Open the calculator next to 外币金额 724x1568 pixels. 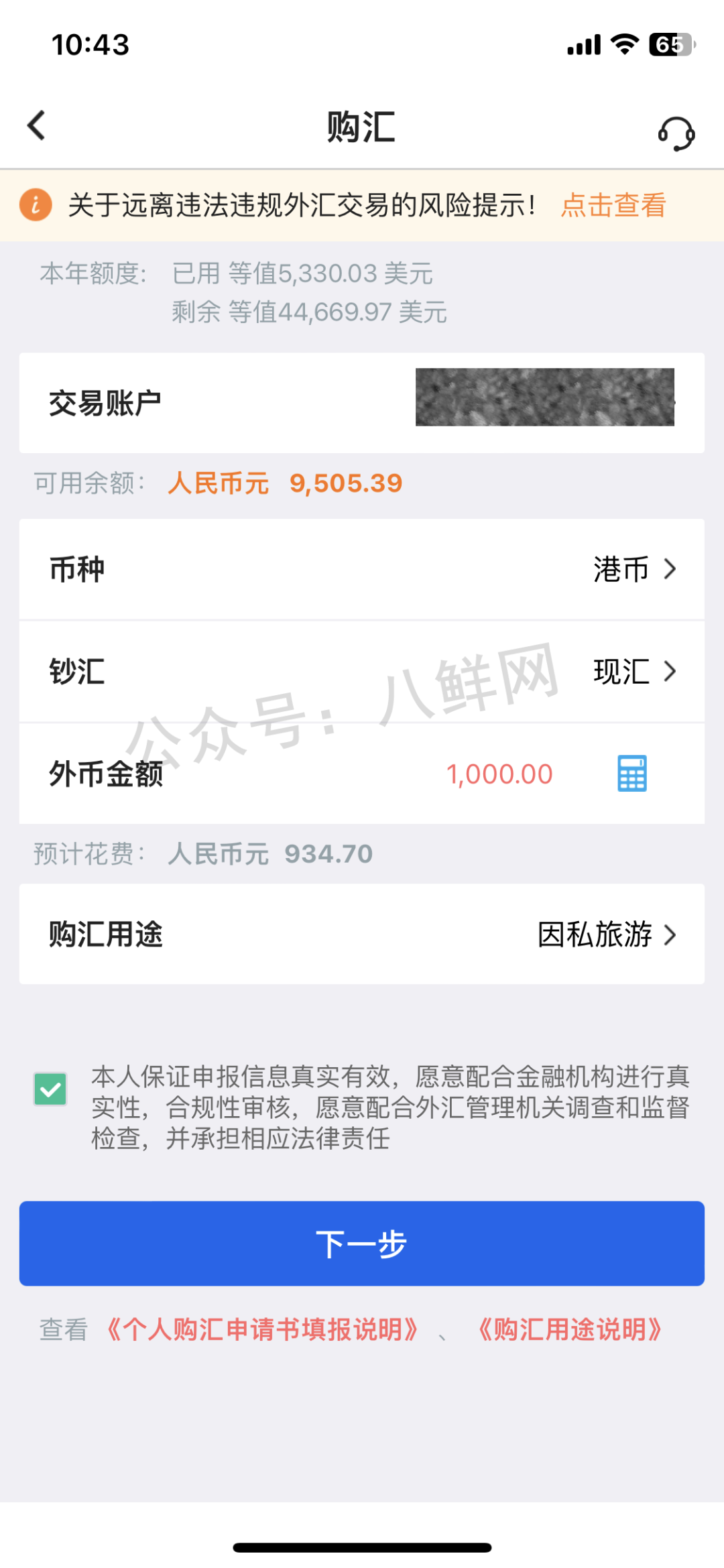tap(631, 772)
